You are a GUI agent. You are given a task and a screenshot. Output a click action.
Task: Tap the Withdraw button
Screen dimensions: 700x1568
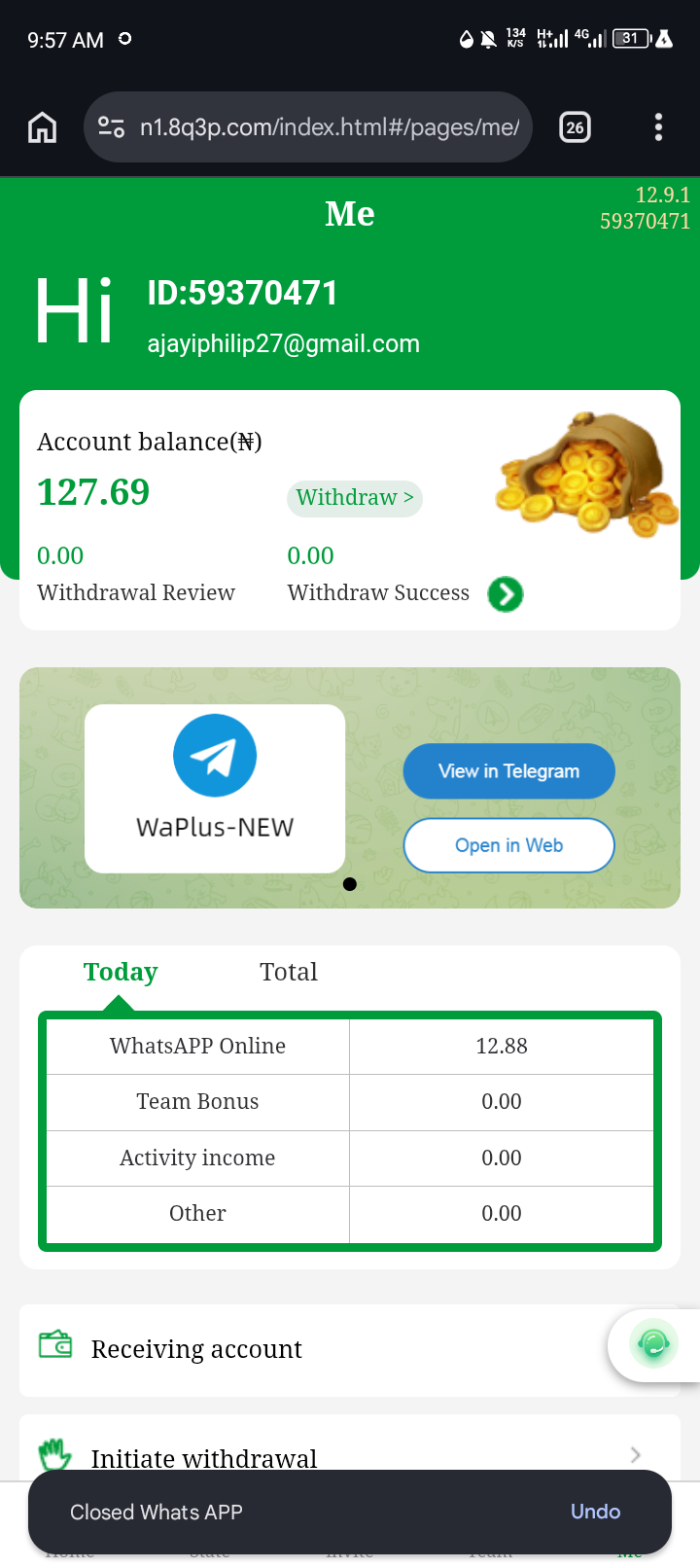355,498
